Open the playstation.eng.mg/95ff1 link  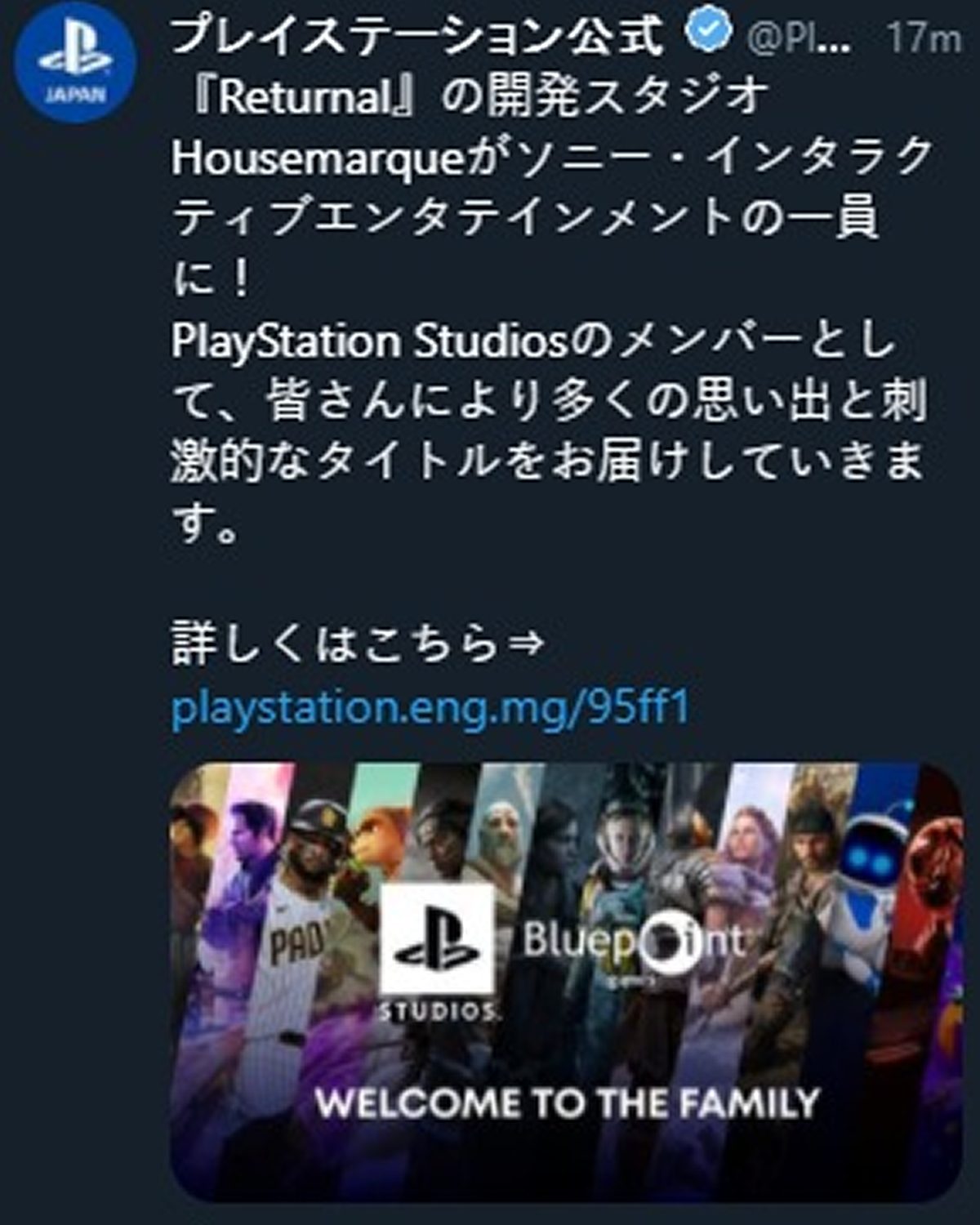pyautogui.click(x=430, y=707)
